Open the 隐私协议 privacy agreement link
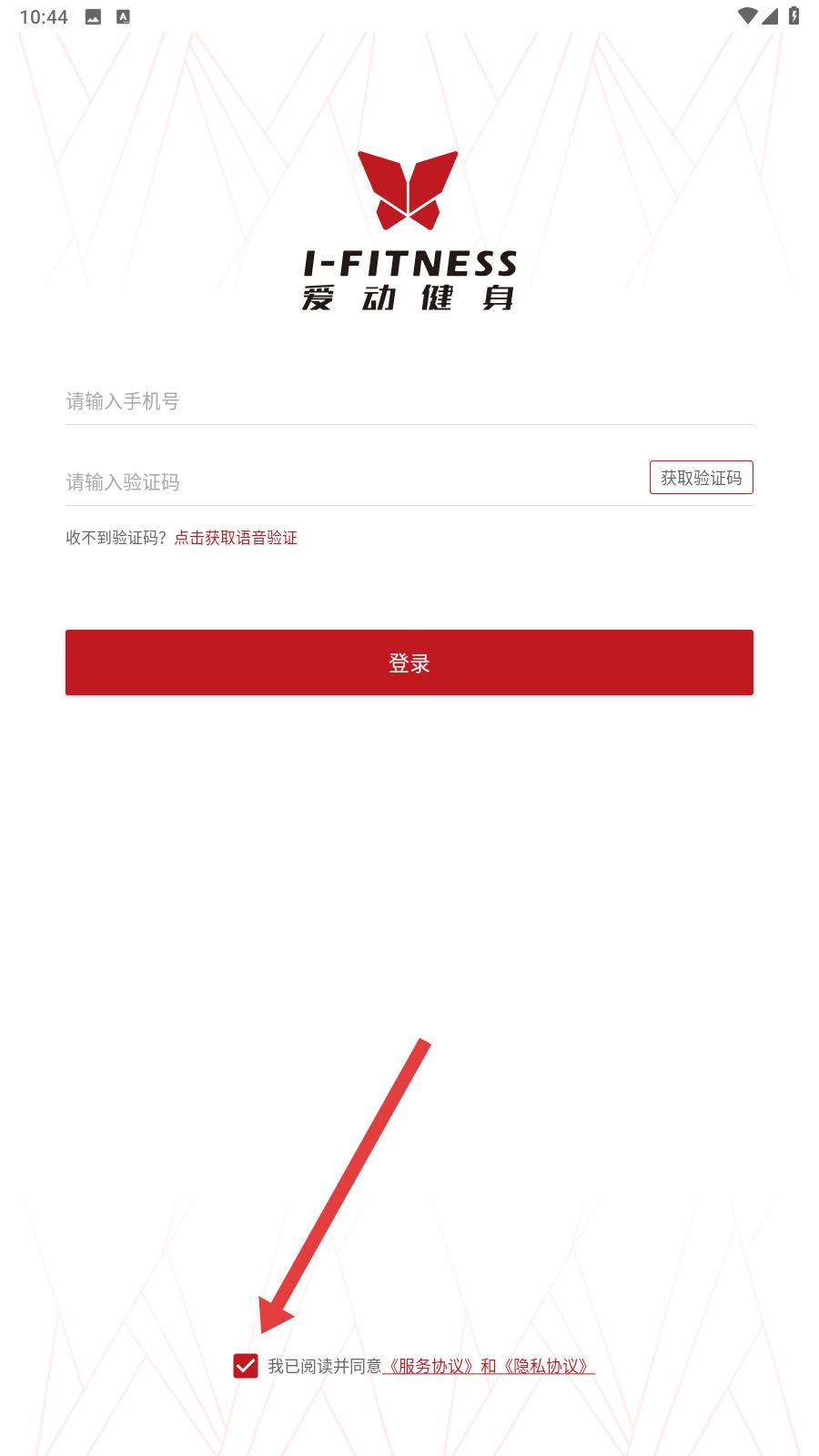Image resolution: width=819 pixels, height=1456 pixels. [547, 1366]
